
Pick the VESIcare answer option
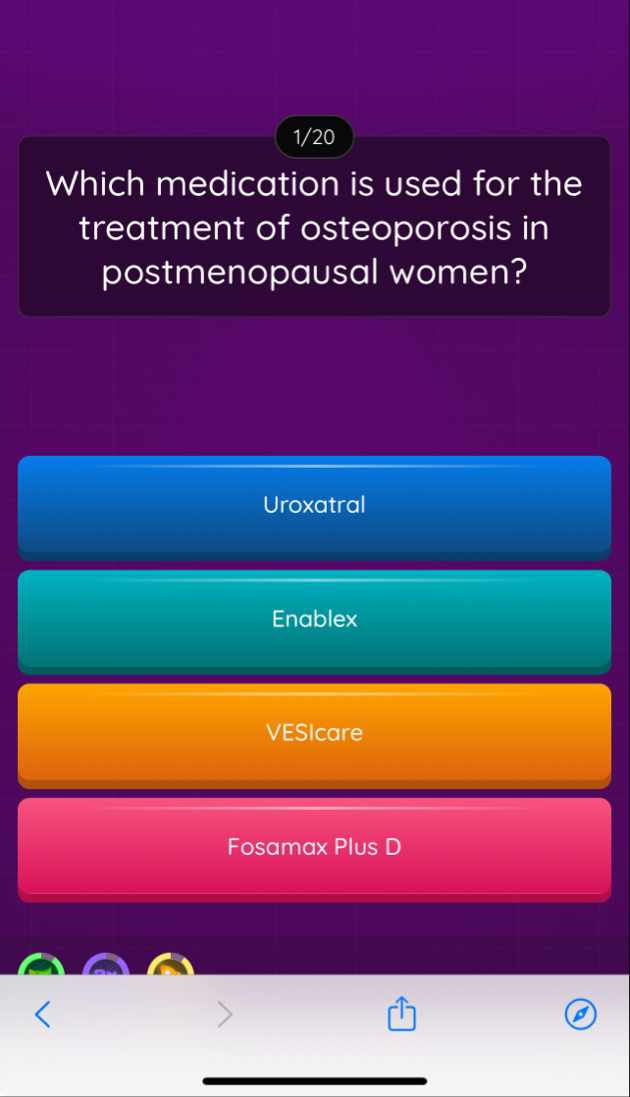tap(314, 733)
